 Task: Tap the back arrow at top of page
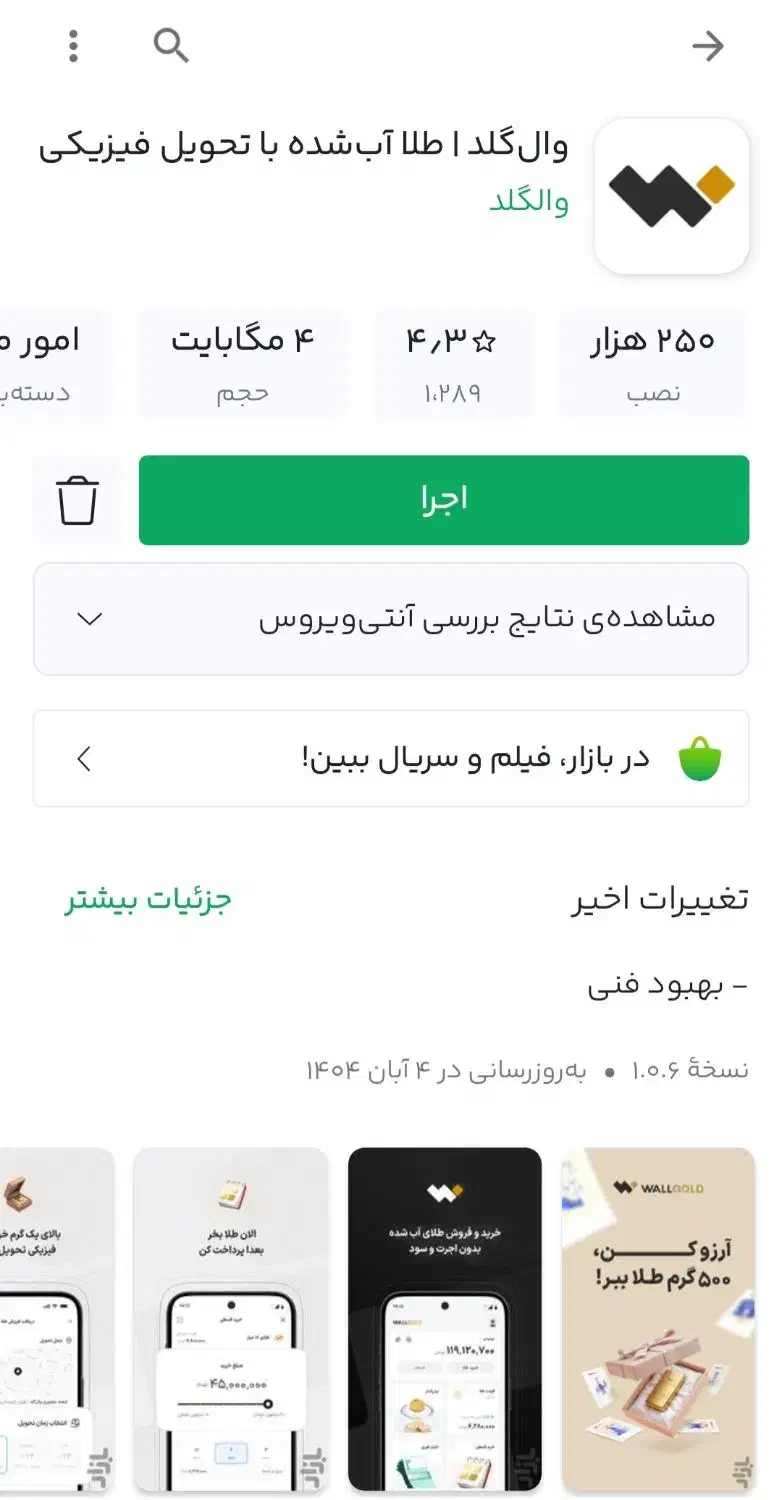click(709, 45)
